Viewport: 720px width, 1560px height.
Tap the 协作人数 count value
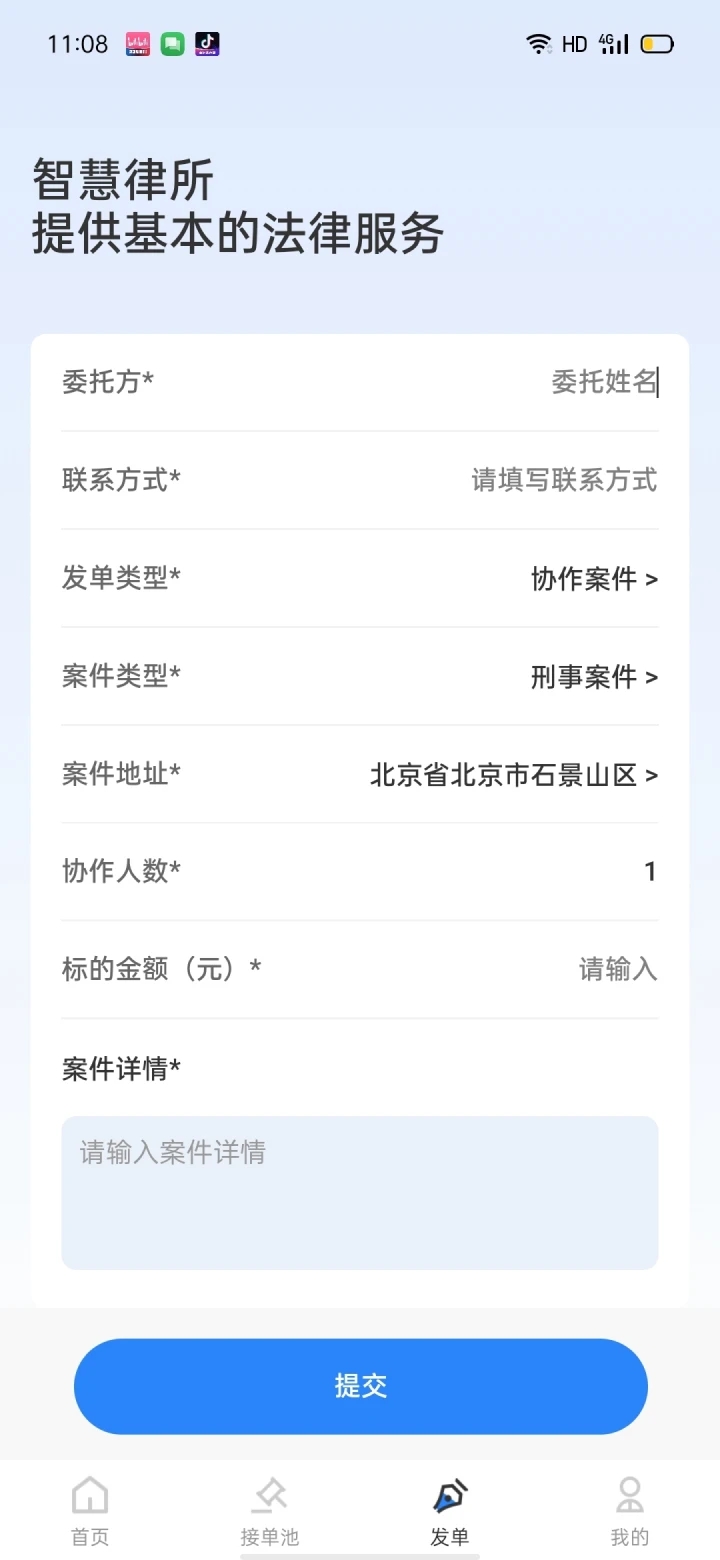point(648,871)
